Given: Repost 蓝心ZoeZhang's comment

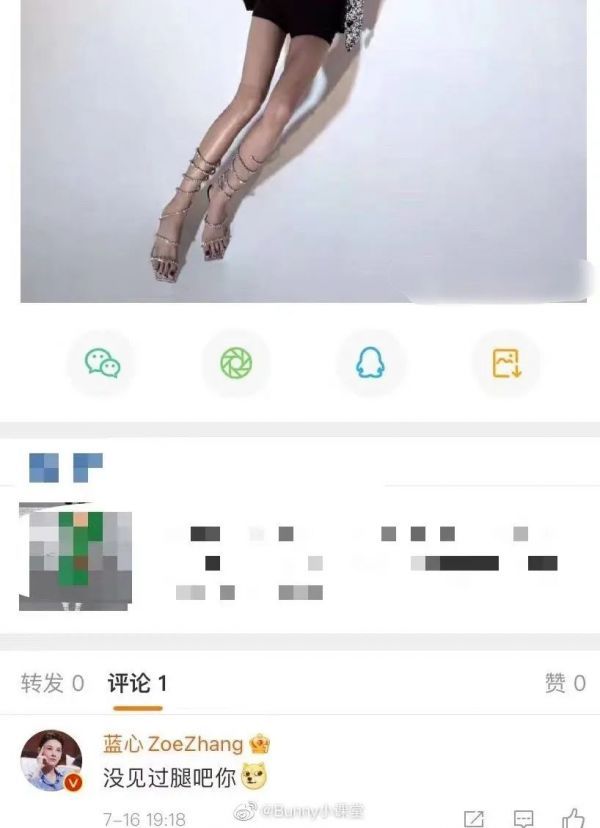Looking at the screenshot, I should (475, 819).
